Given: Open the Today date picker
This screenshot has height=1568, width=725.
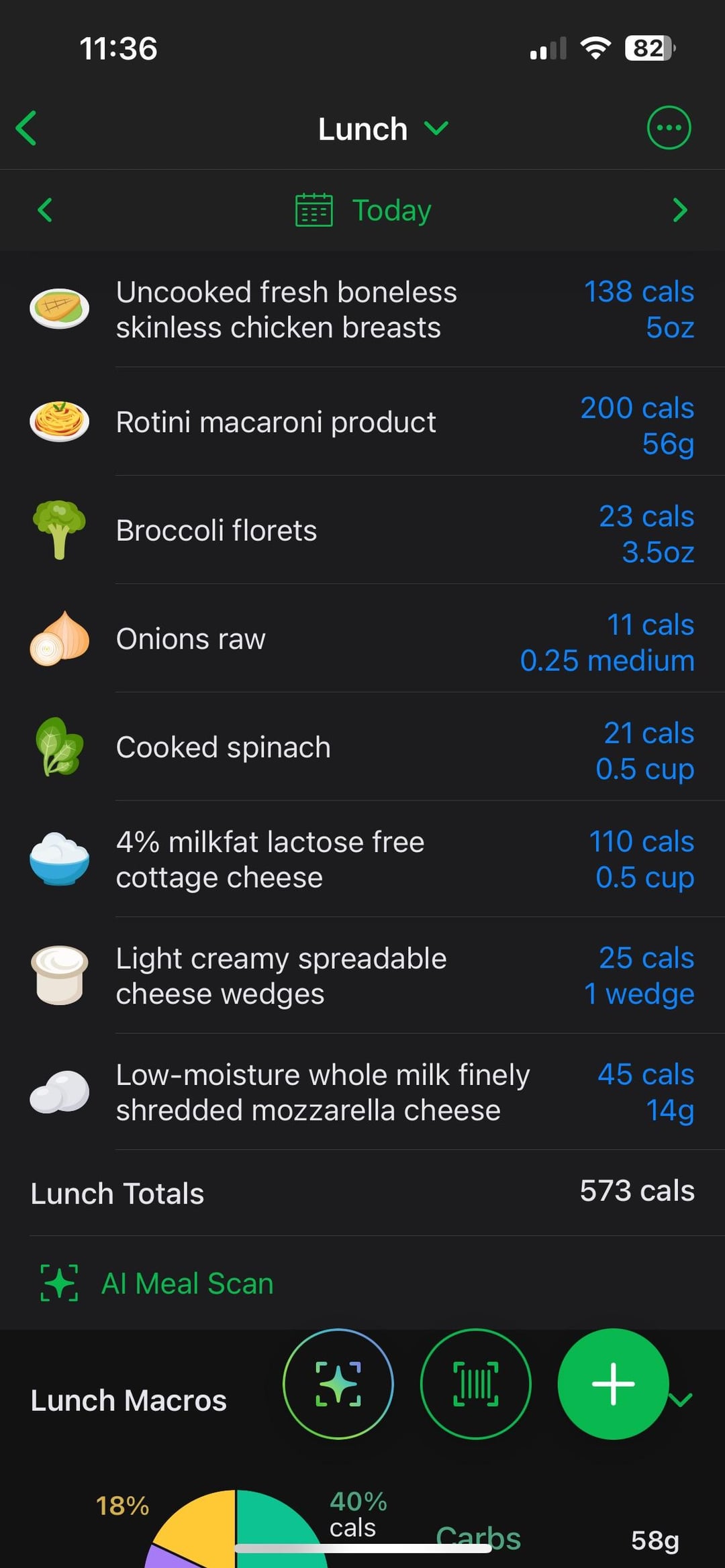Looking at the screenshot, I should coord(364,210).
